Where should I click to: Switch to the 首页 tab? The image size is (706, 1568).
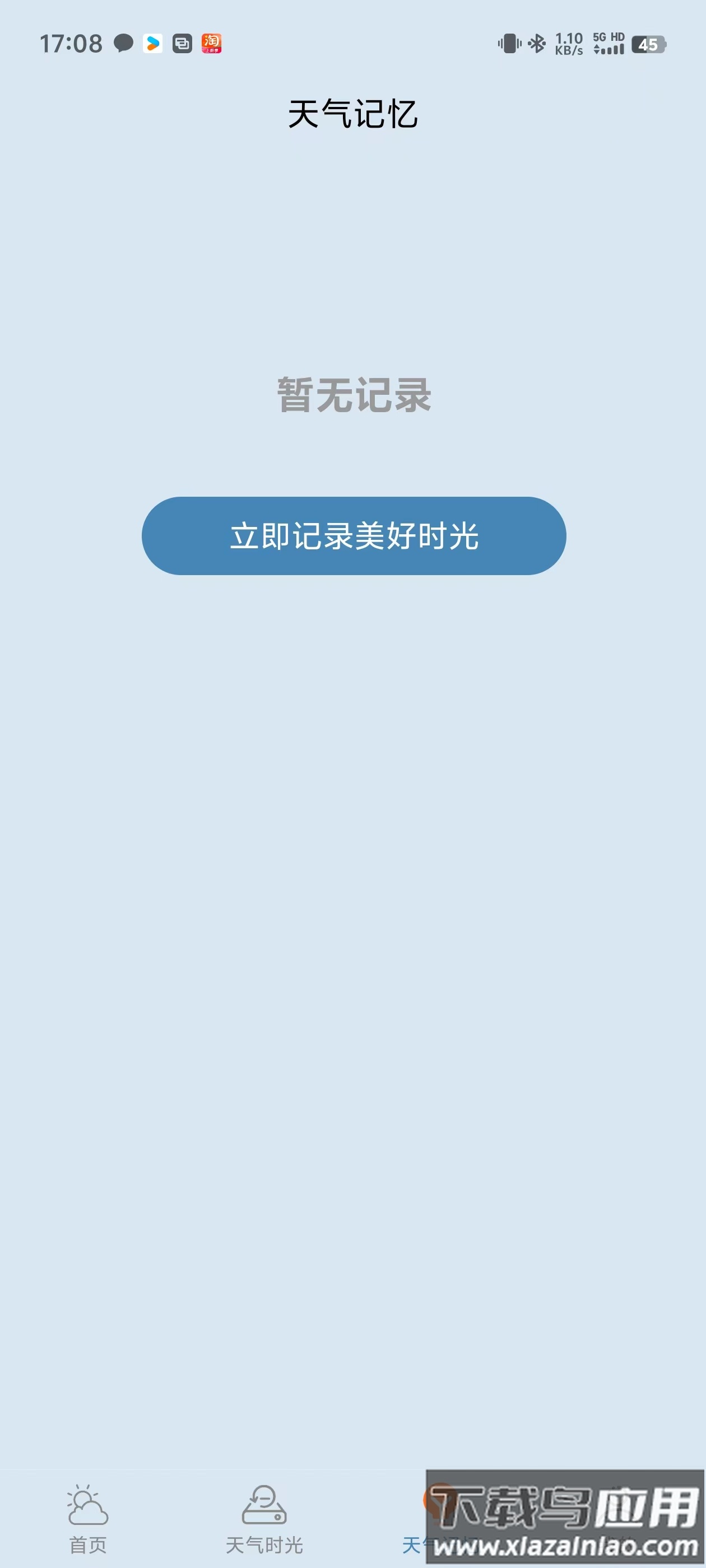click(x=88, y=1519)
